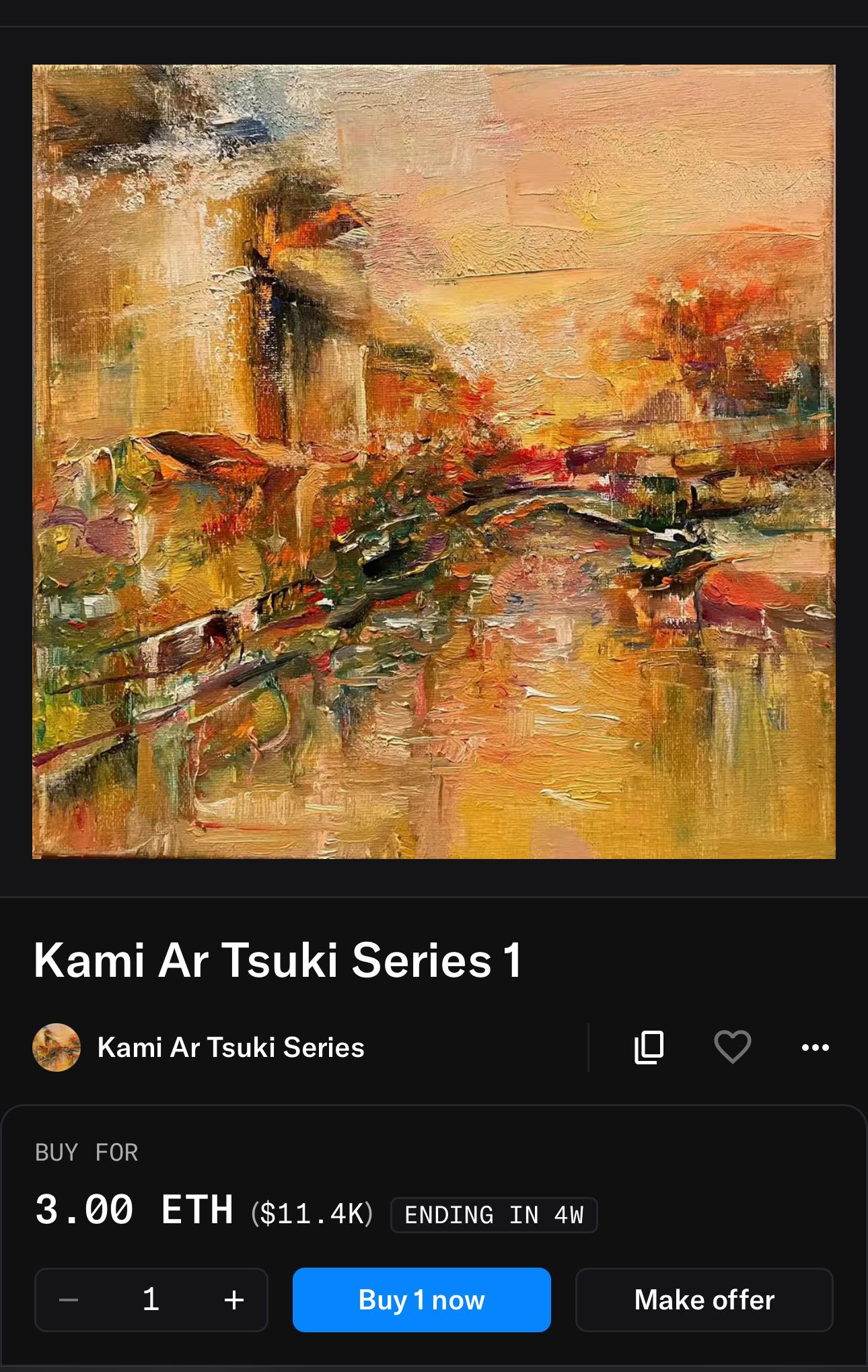Image resolution: width=868 pixels, height=1372 pixels.
Task: Decrease quantity with the minus button
Action: [69, 1300]
